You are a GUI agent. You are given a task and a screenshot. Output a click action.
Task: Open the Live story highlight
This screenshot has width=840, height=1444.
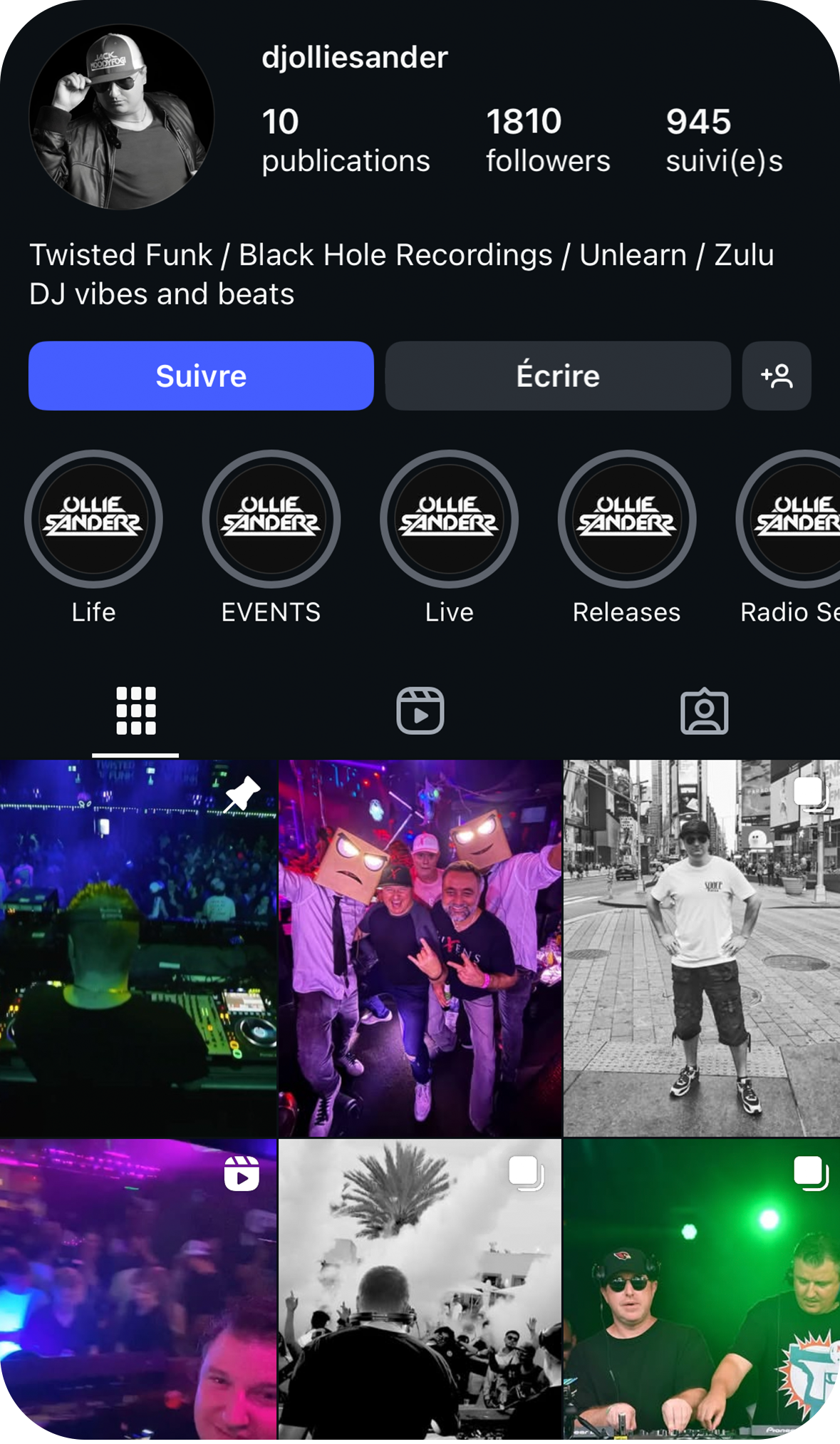[449, 520]
